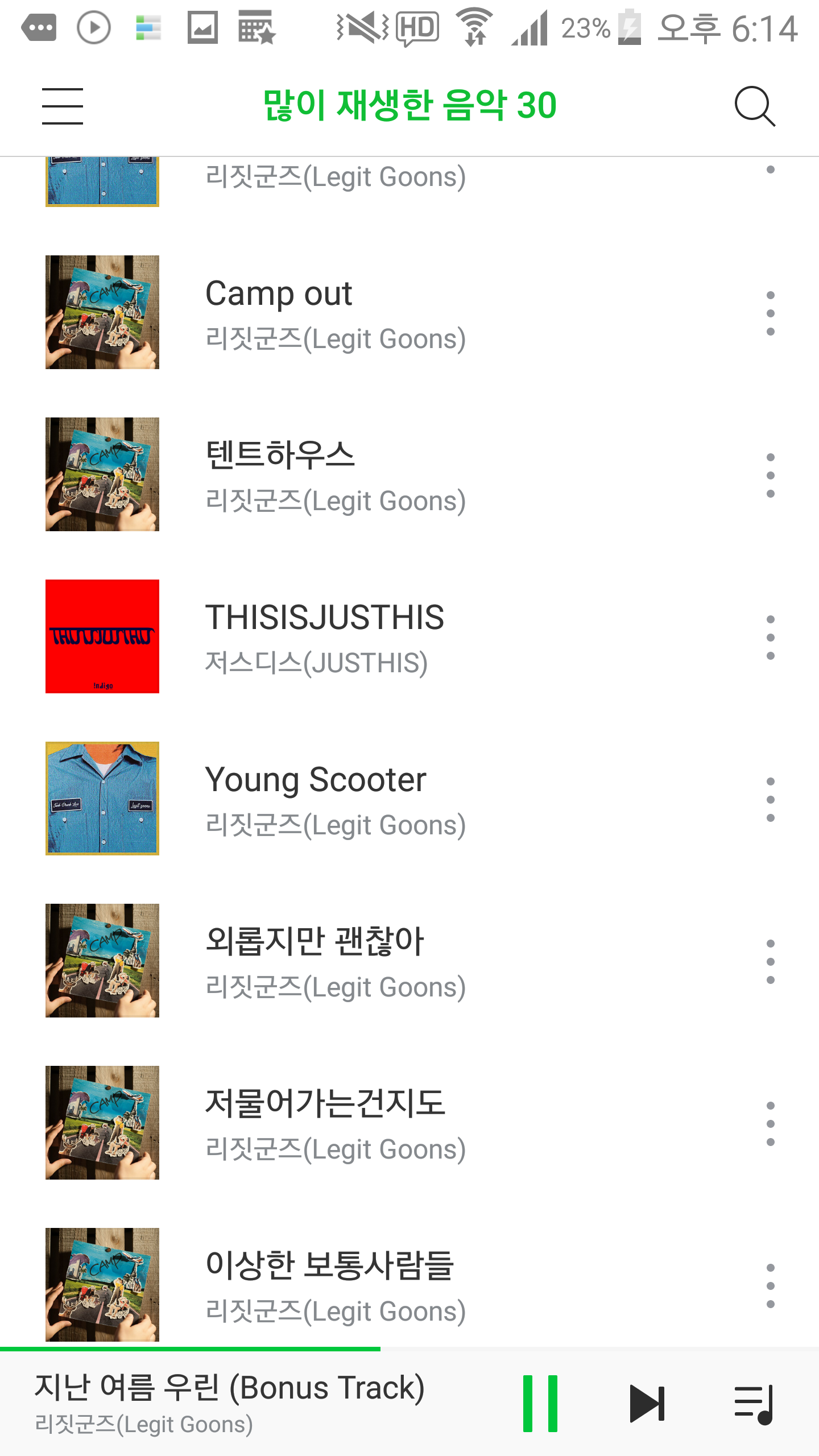Screen dimensions: 819x1456
Task: Open the hamburger drawer menu
Action: pos(63,106)
